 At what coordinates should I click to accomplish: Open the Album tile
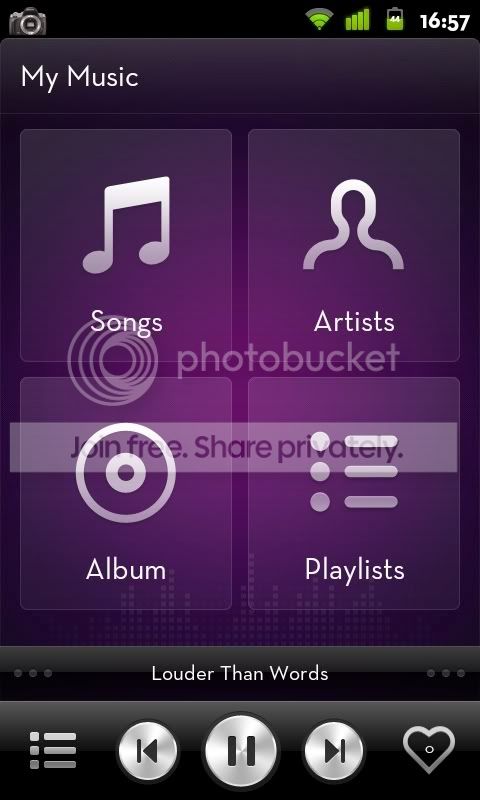[x=125, y=493]
